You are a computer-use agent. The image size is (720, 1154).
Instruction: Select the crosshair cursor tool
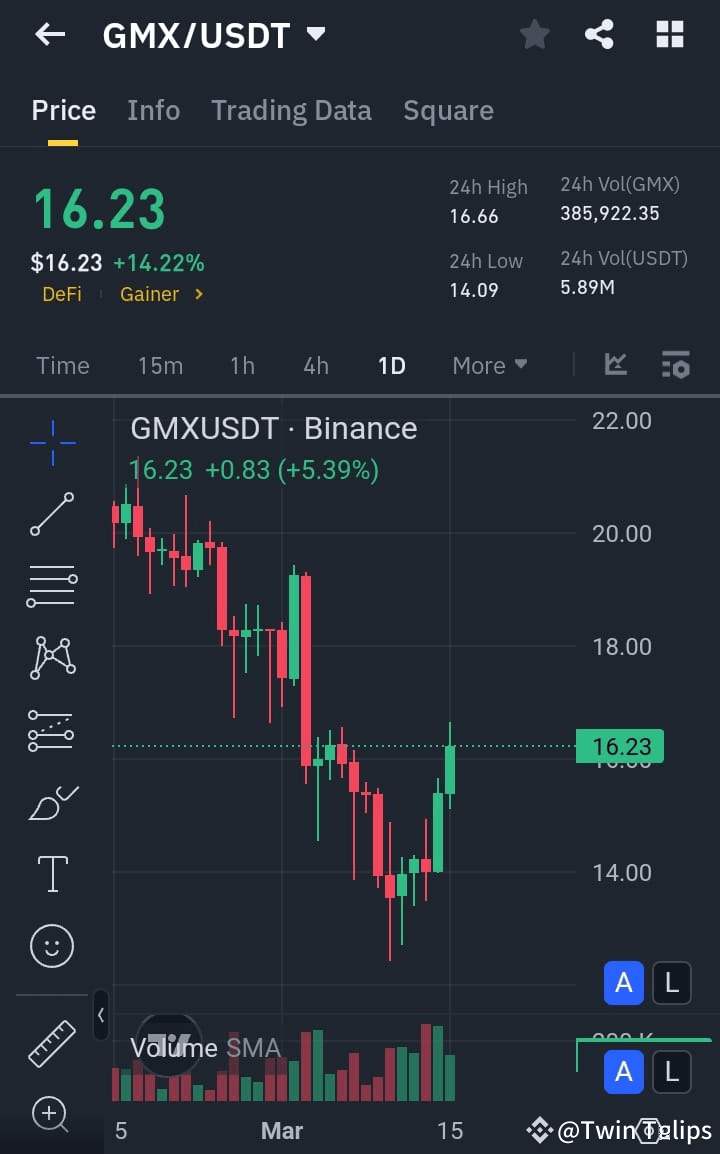click(x=51, y=442)
